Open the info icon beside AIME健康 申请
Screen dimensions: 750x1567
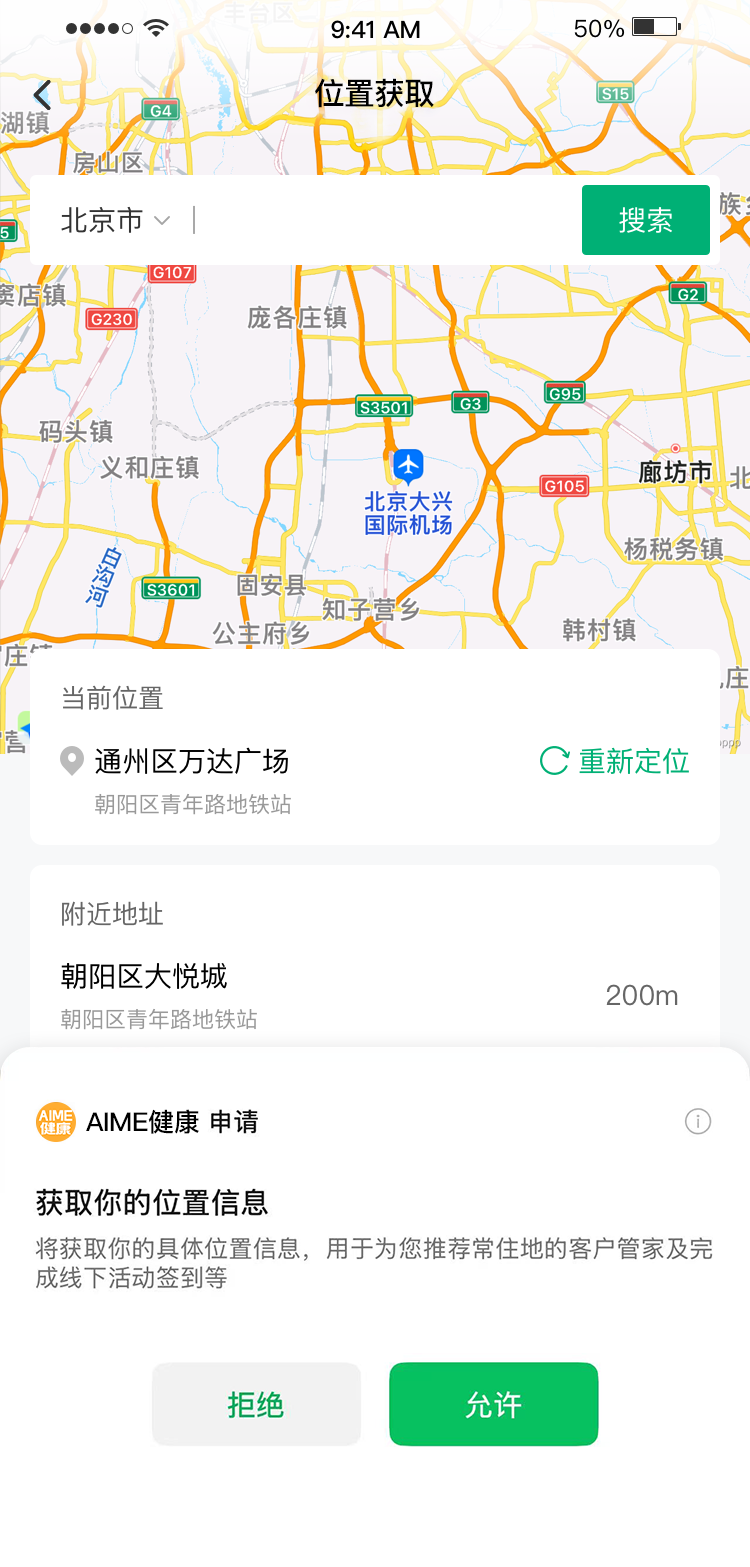[698, 1122]
